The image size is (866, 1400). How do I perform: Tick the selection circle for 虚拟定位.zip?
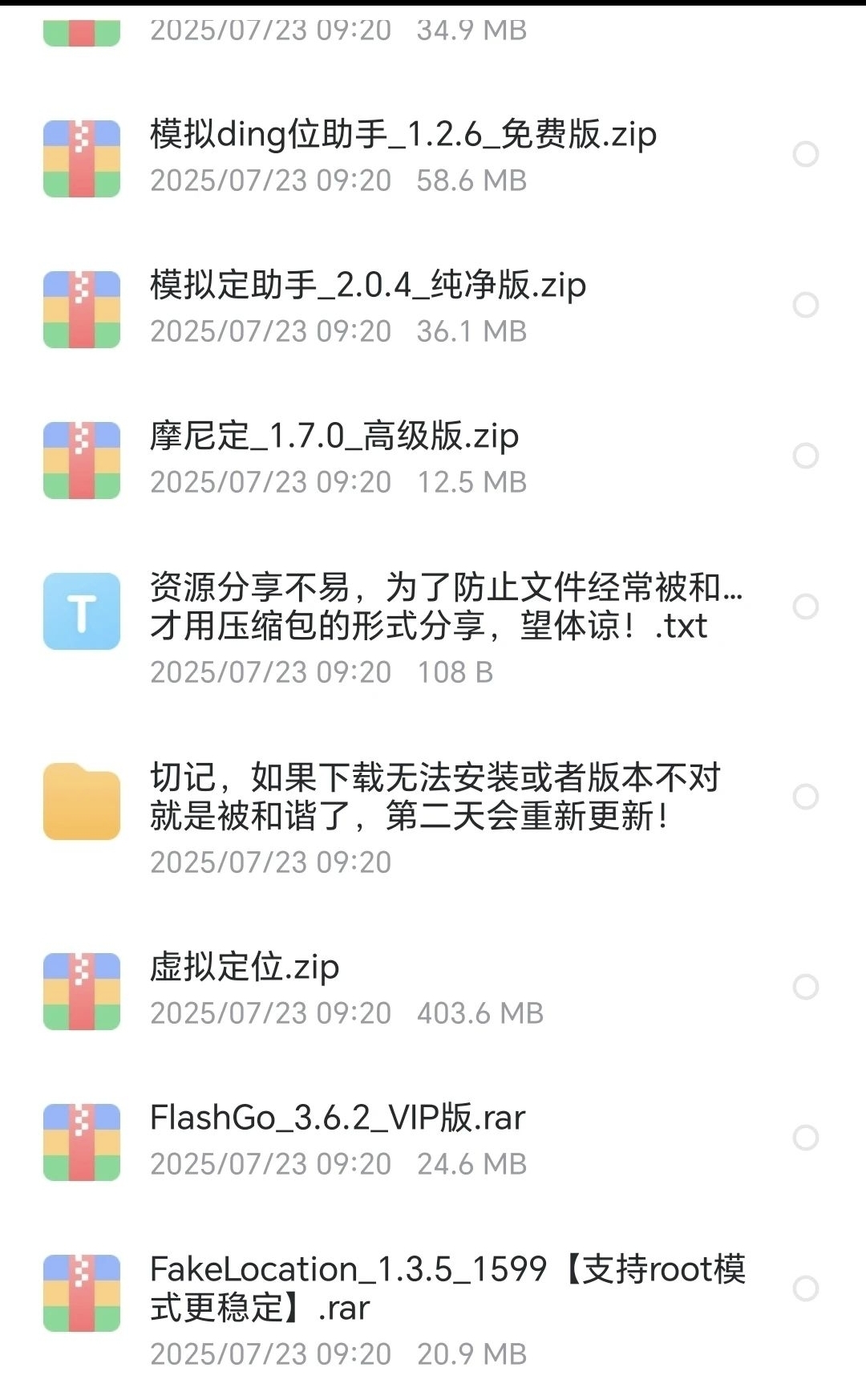[x=806, y=987]
